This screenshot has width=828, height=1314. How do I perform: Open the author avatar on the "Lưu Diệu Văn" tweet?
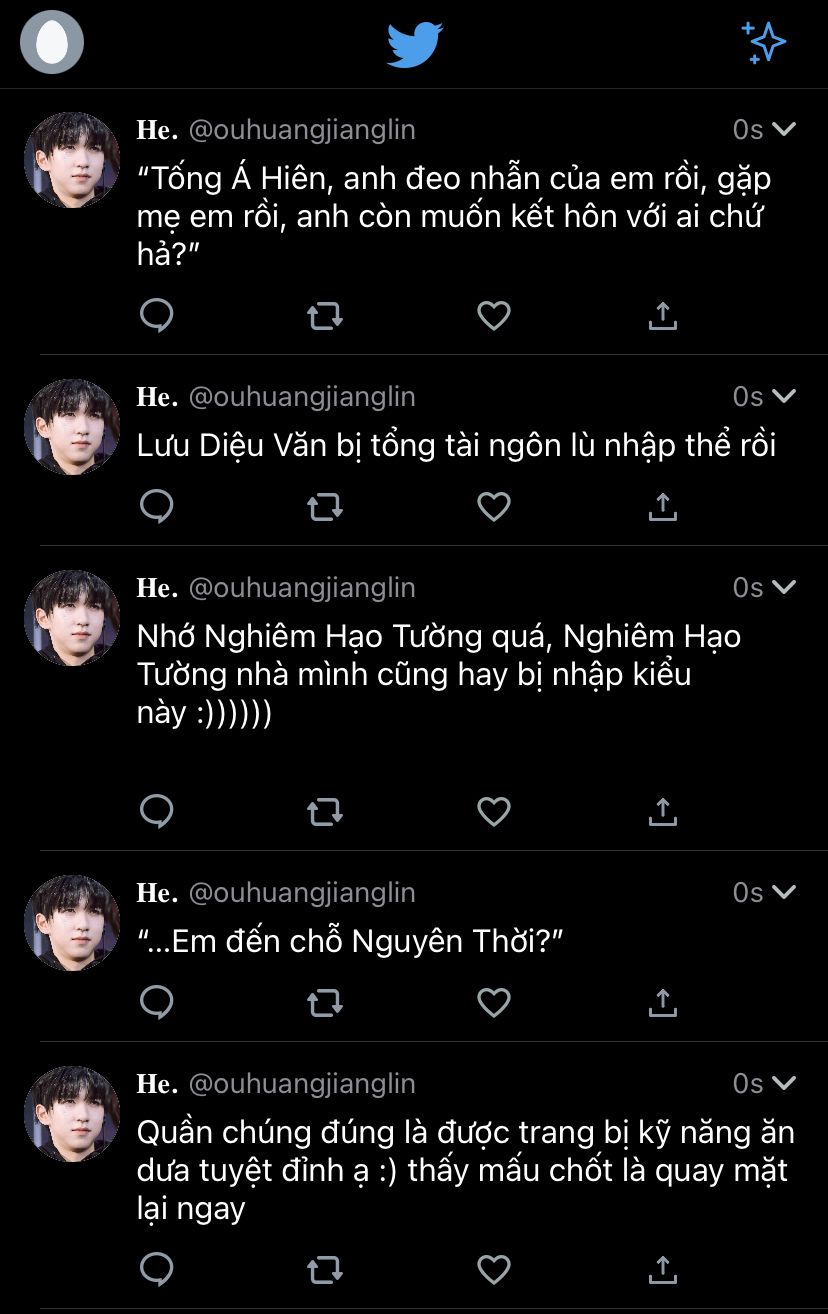coord(72,427)
